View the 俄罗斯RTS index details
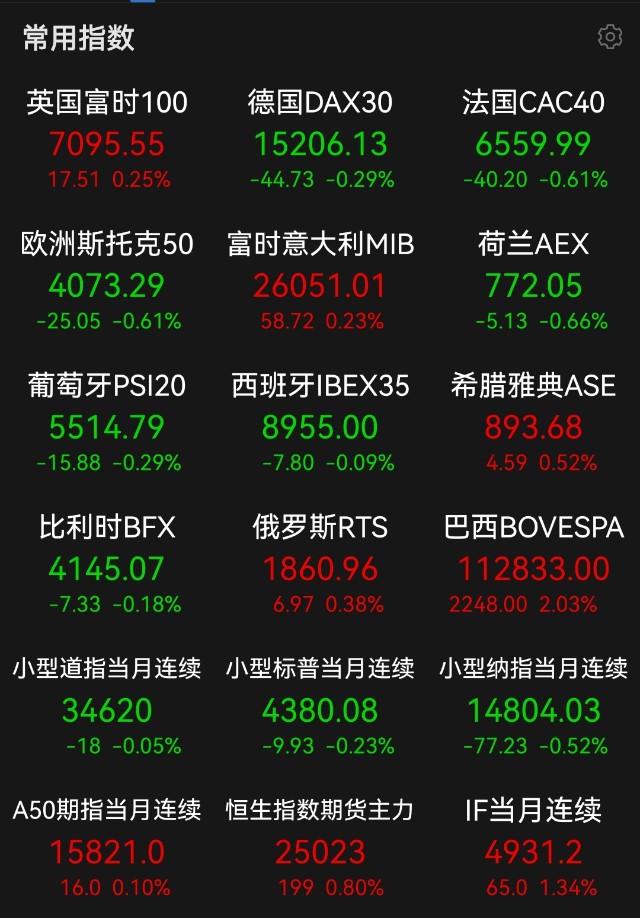 pos(320,564)
